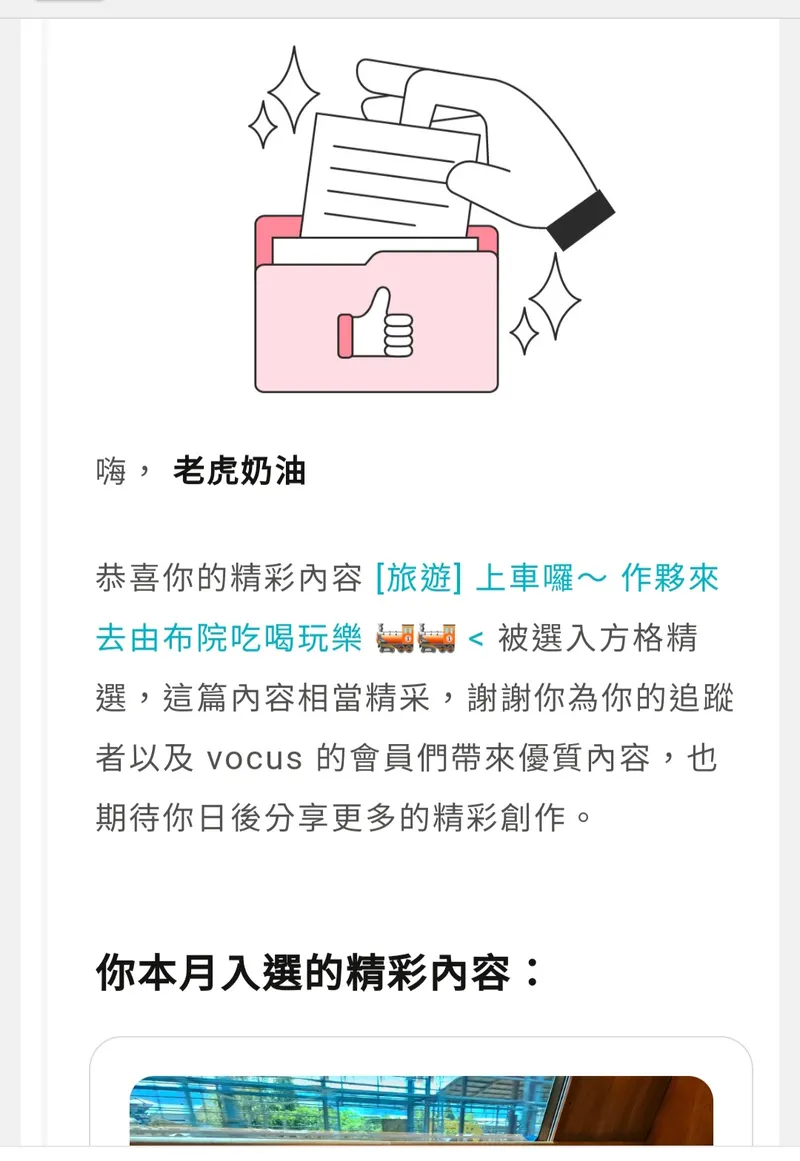800x1161 pixels.
Task: Open the featured article card image
Action: coord(420,1110)
